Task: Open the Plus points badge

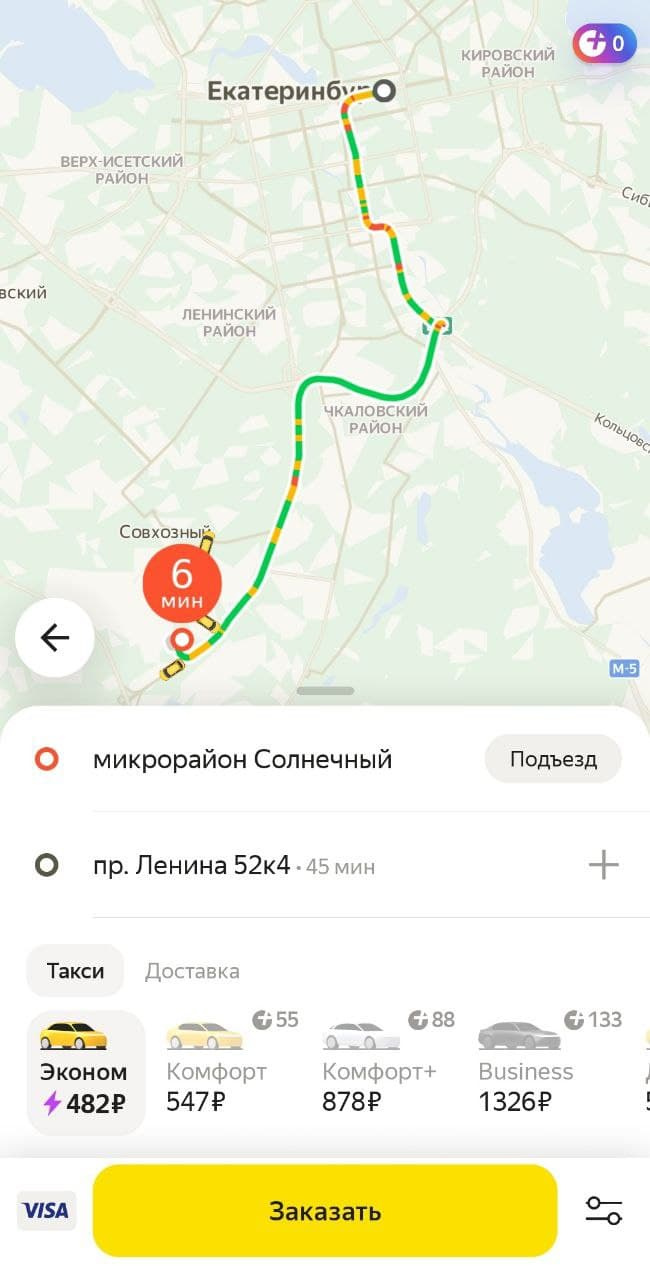Action: click(x=604, y=44)
